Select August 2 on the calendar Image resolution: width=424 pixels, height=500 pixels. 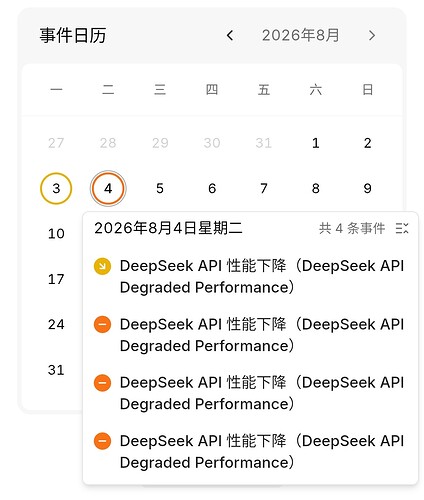[367, 143]
